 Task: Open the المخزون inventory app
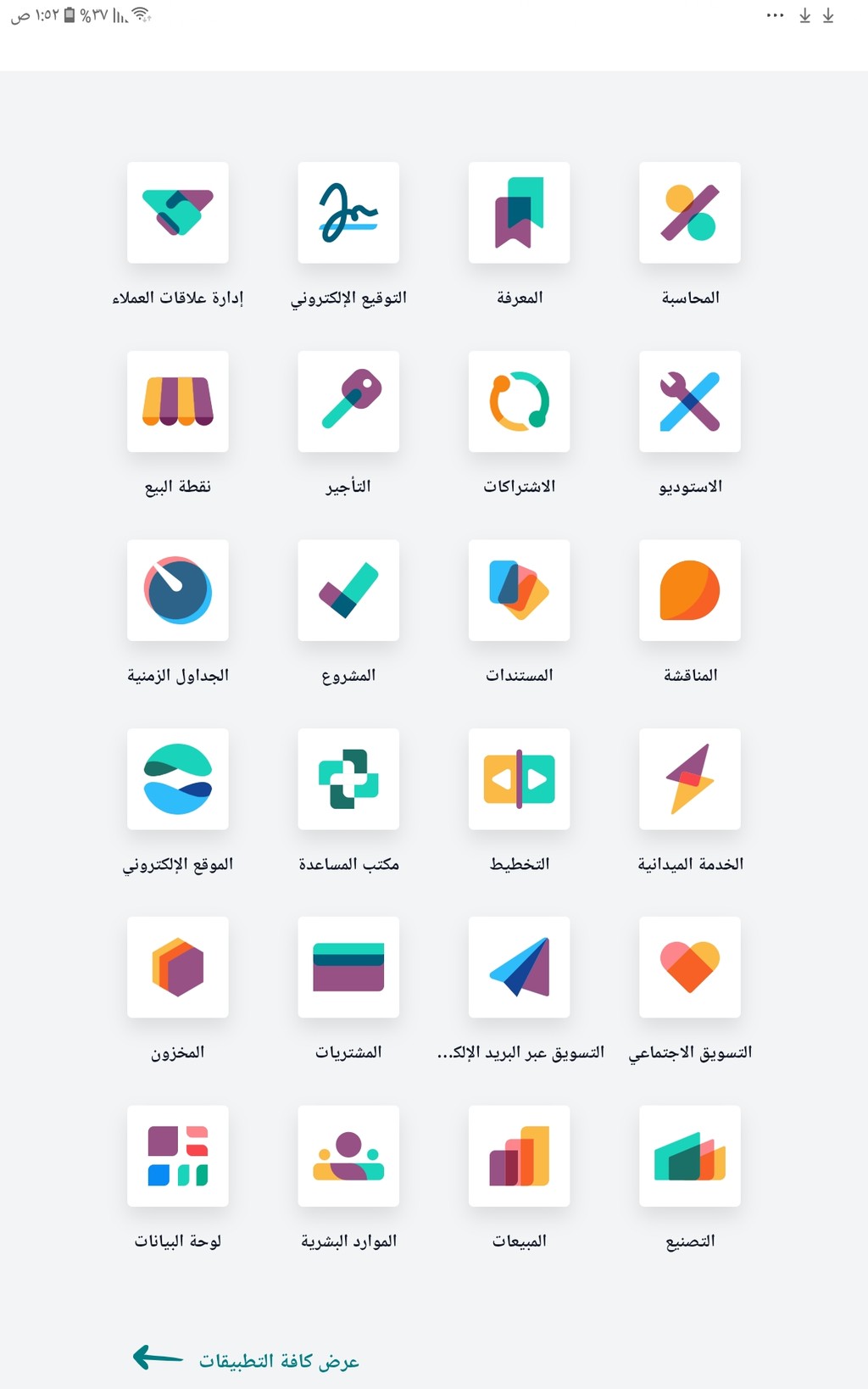[x=178, y=967]
